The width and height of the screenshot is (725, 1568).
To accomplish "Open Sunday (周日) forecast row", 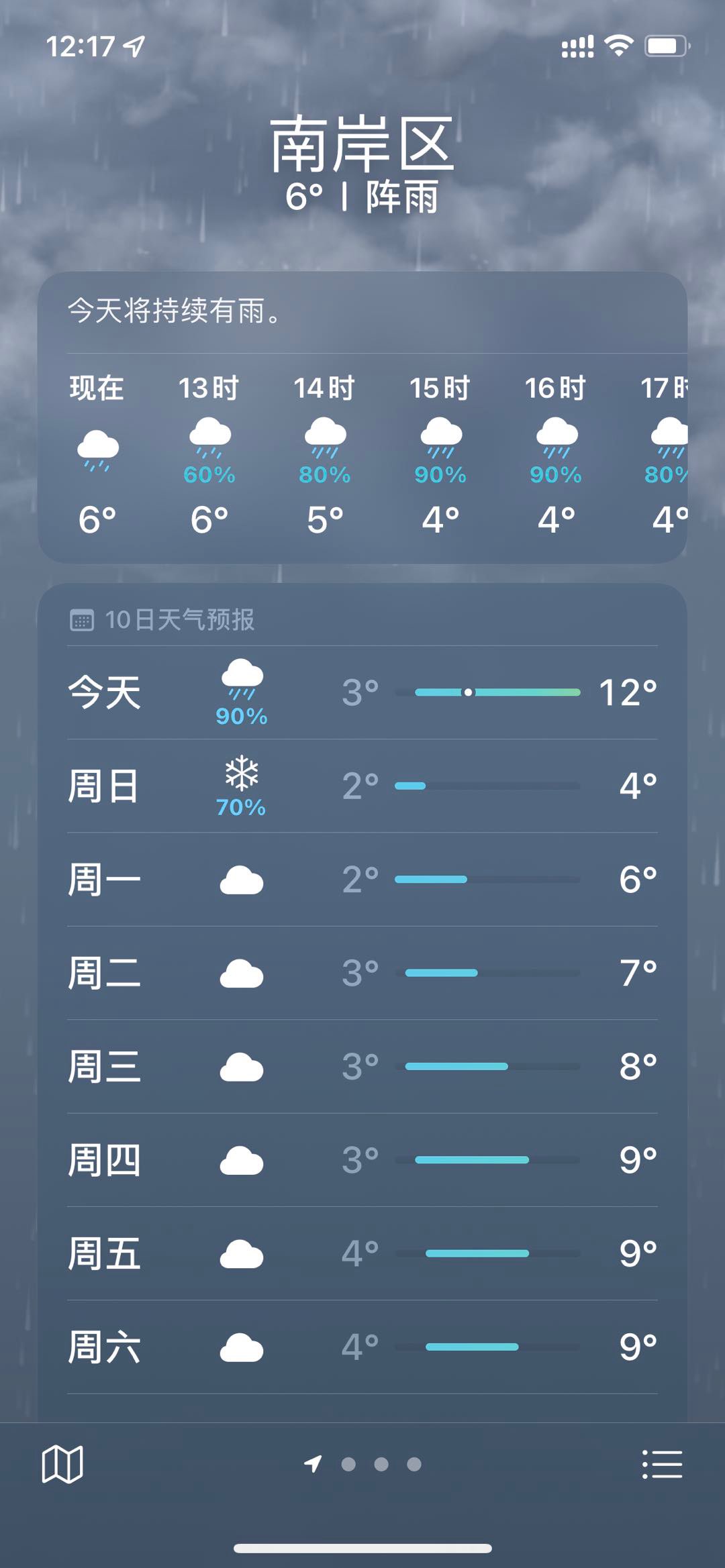I will click(362, 786).
